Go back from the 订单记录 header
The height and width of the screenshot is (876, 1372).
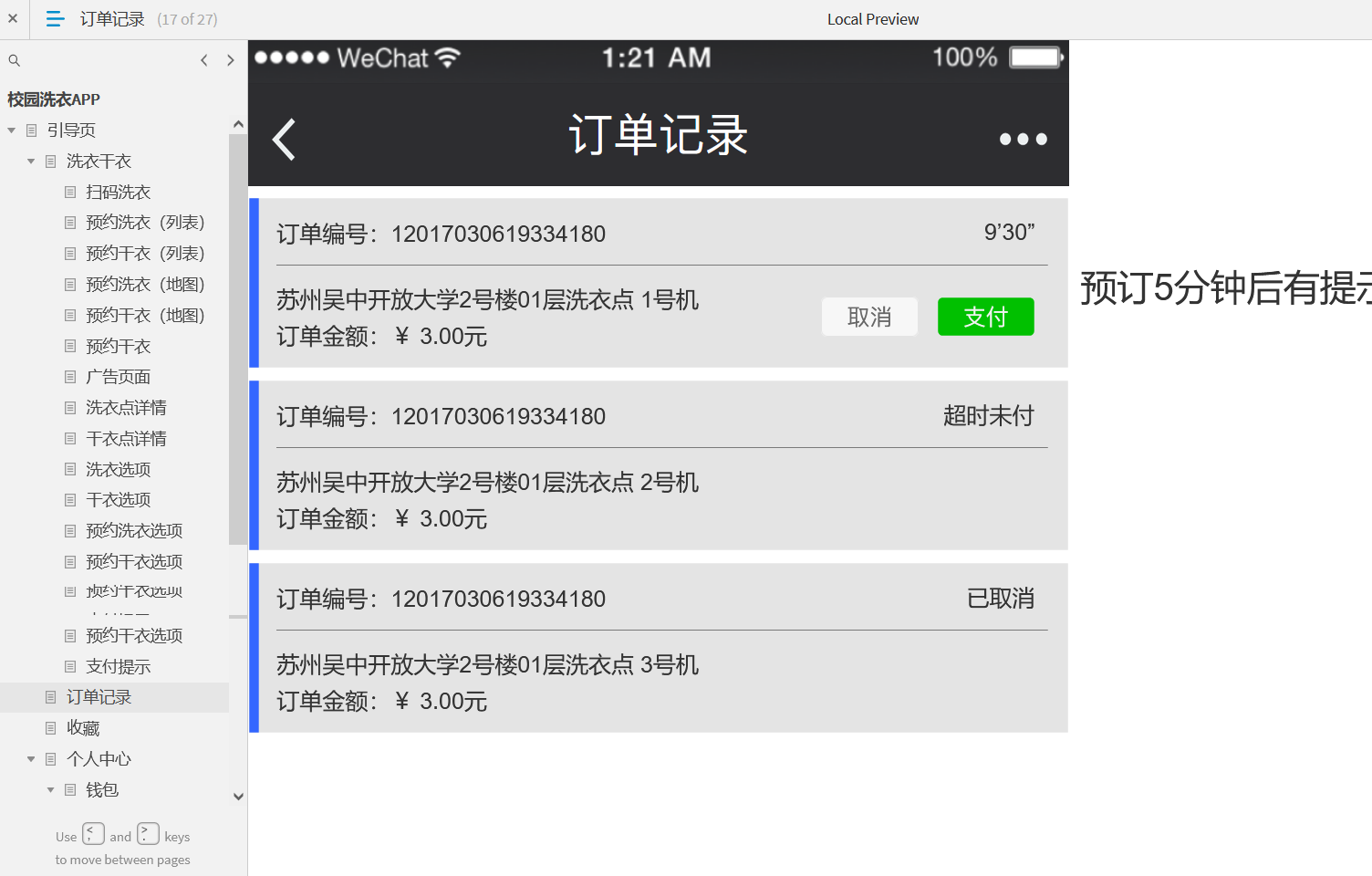(x=284, y=140)
